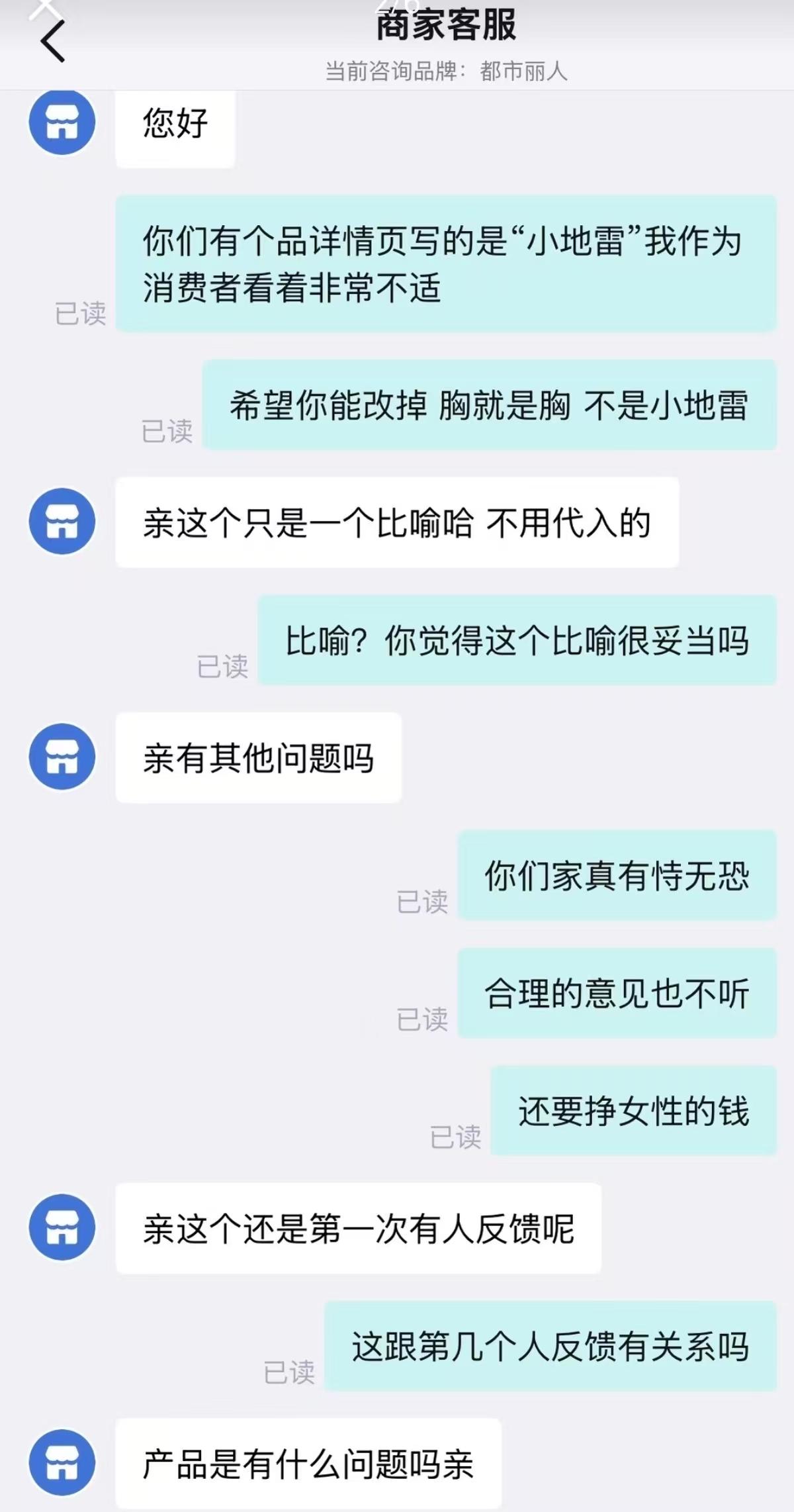
Task: Tap the 亲有其他问题吗 message bubble
Action: [257, 757]
